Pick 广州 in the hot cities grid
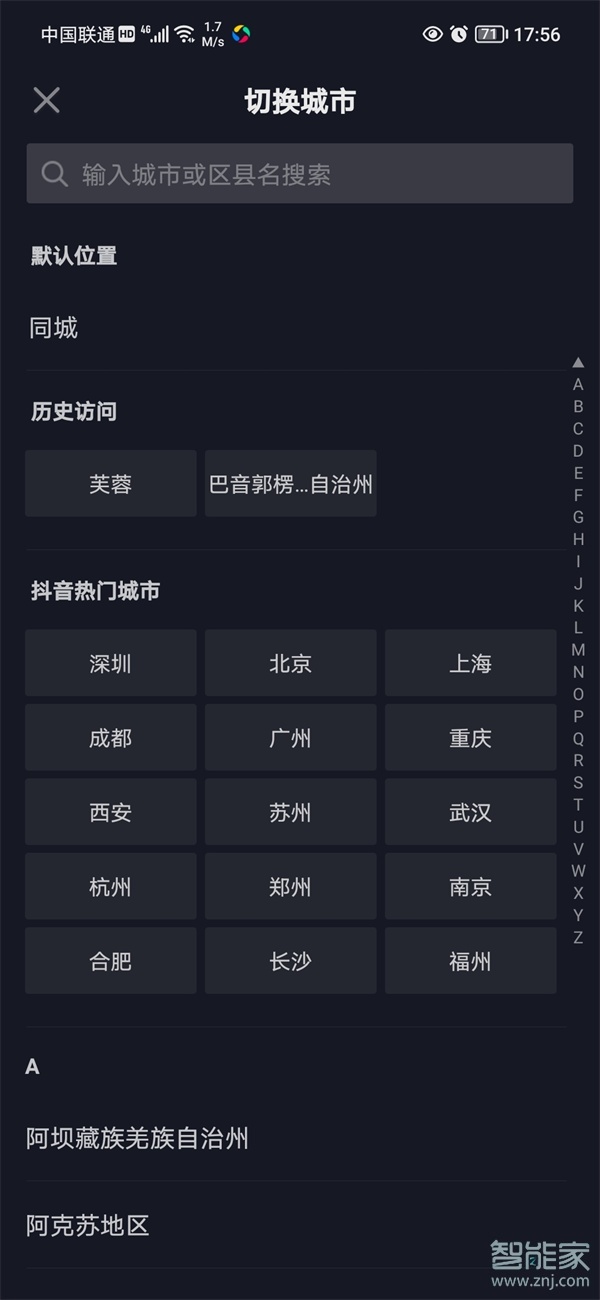The width and height of the screenshot is (600, 1300). coord(290,738)
